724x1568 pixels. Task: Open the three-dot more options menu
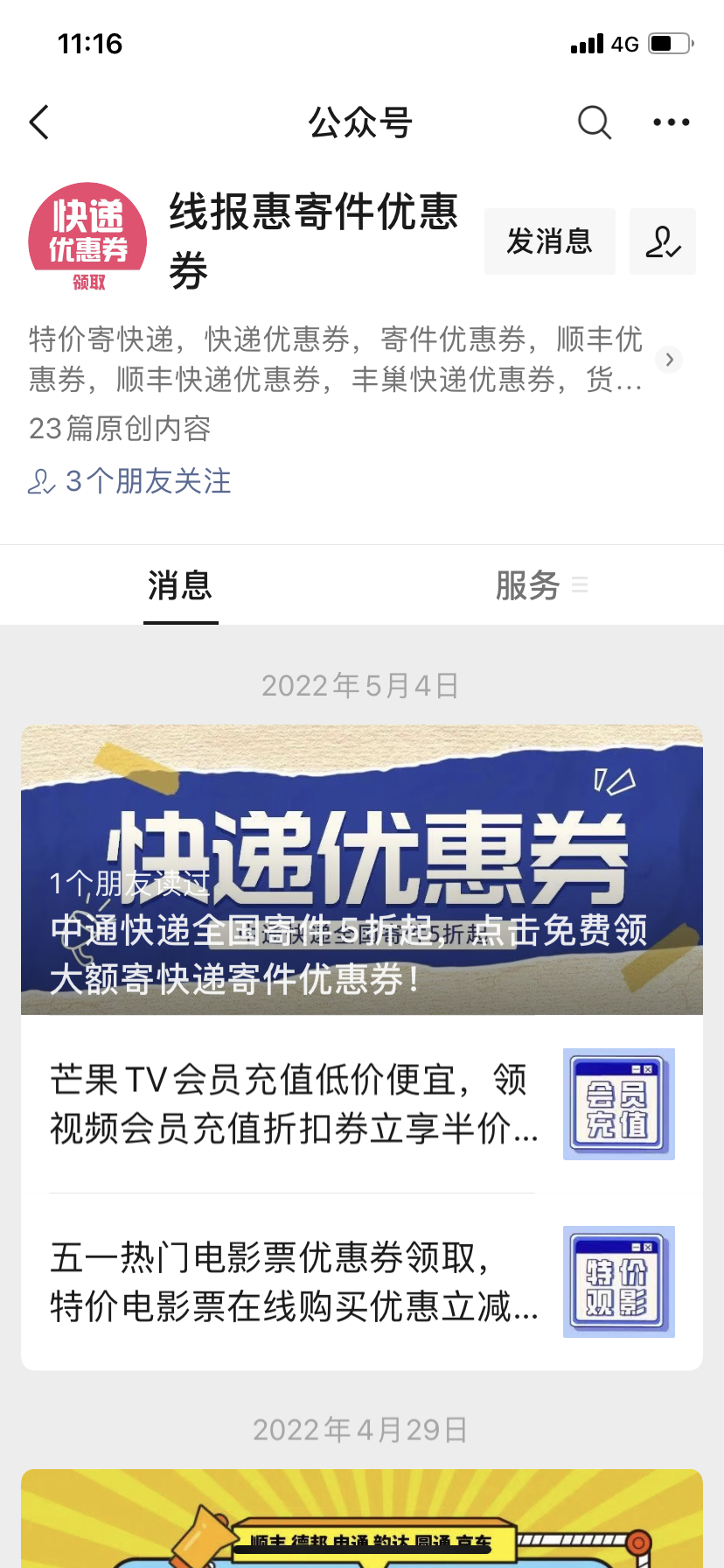[x=671, y=122]
